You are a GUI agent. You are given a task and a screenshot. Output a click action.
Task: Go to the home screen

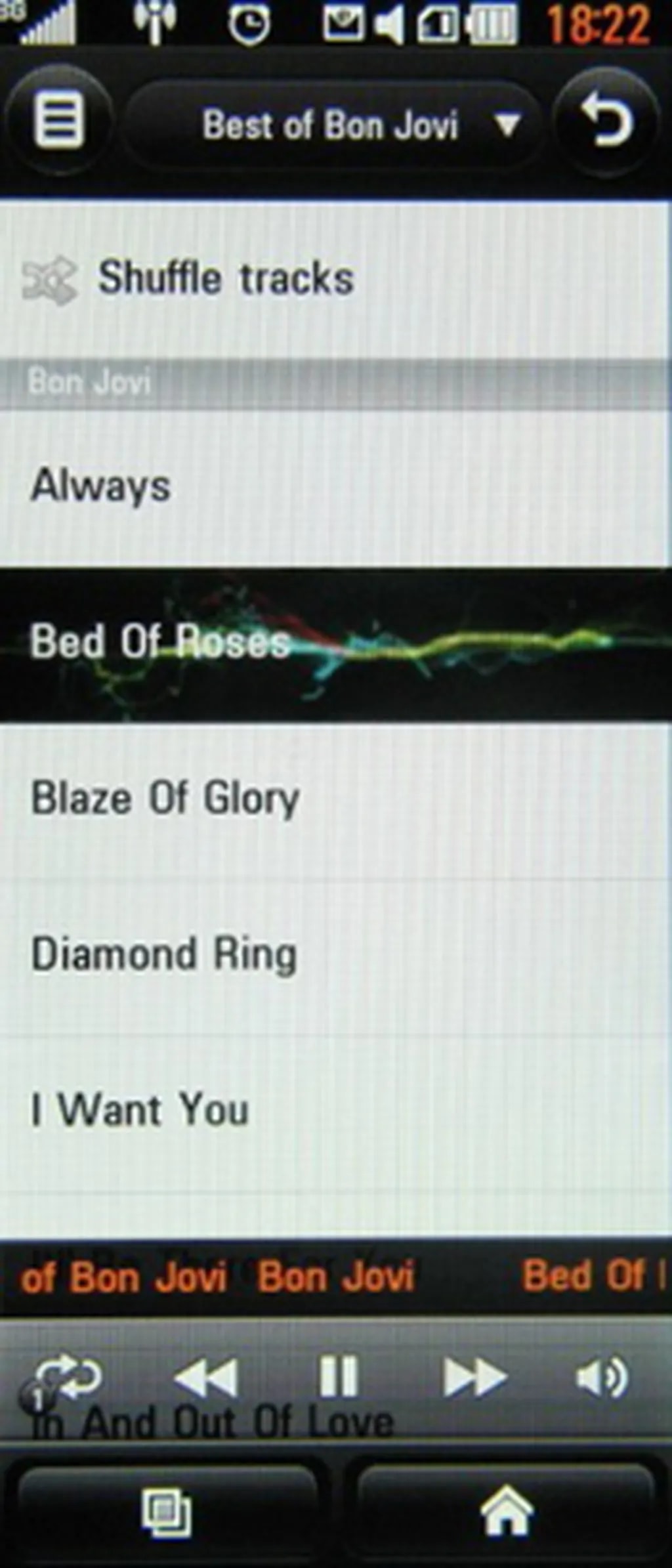pyautogui.click(x=506, y=1513)
